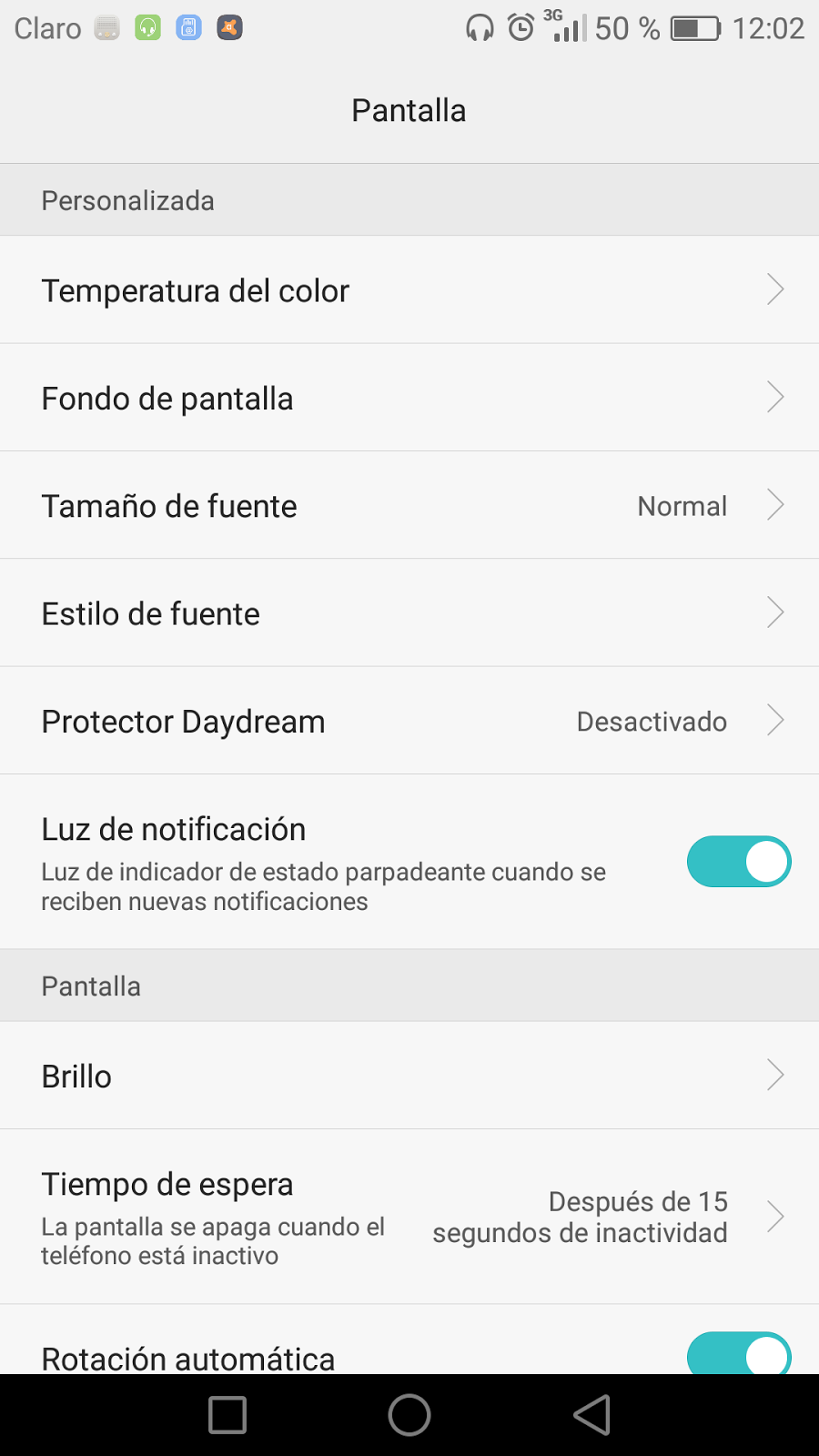
Task: Open the FM radio notification icon
Action: (x=106, y=28)
